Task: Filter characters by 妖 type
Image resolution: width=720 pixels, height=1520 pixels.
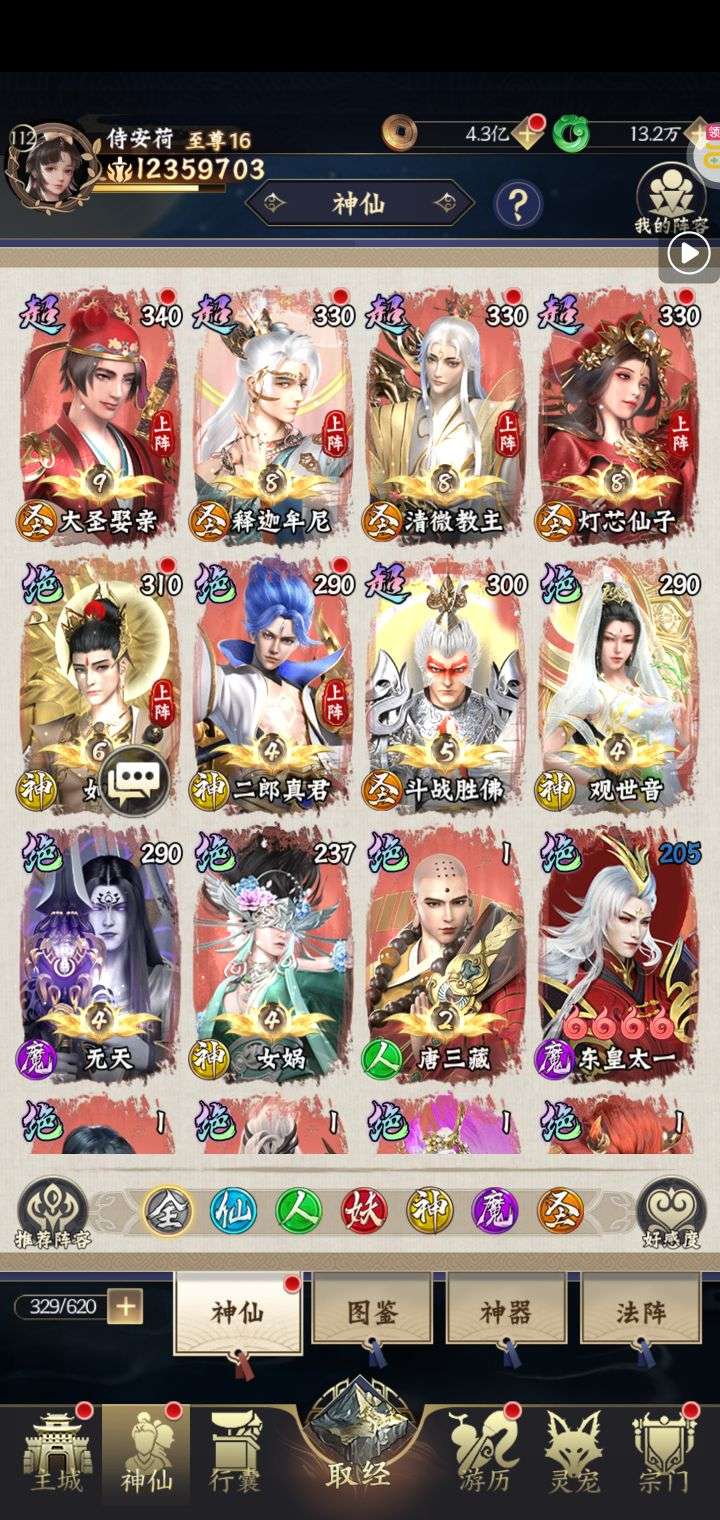Action: click(365, 1211)
